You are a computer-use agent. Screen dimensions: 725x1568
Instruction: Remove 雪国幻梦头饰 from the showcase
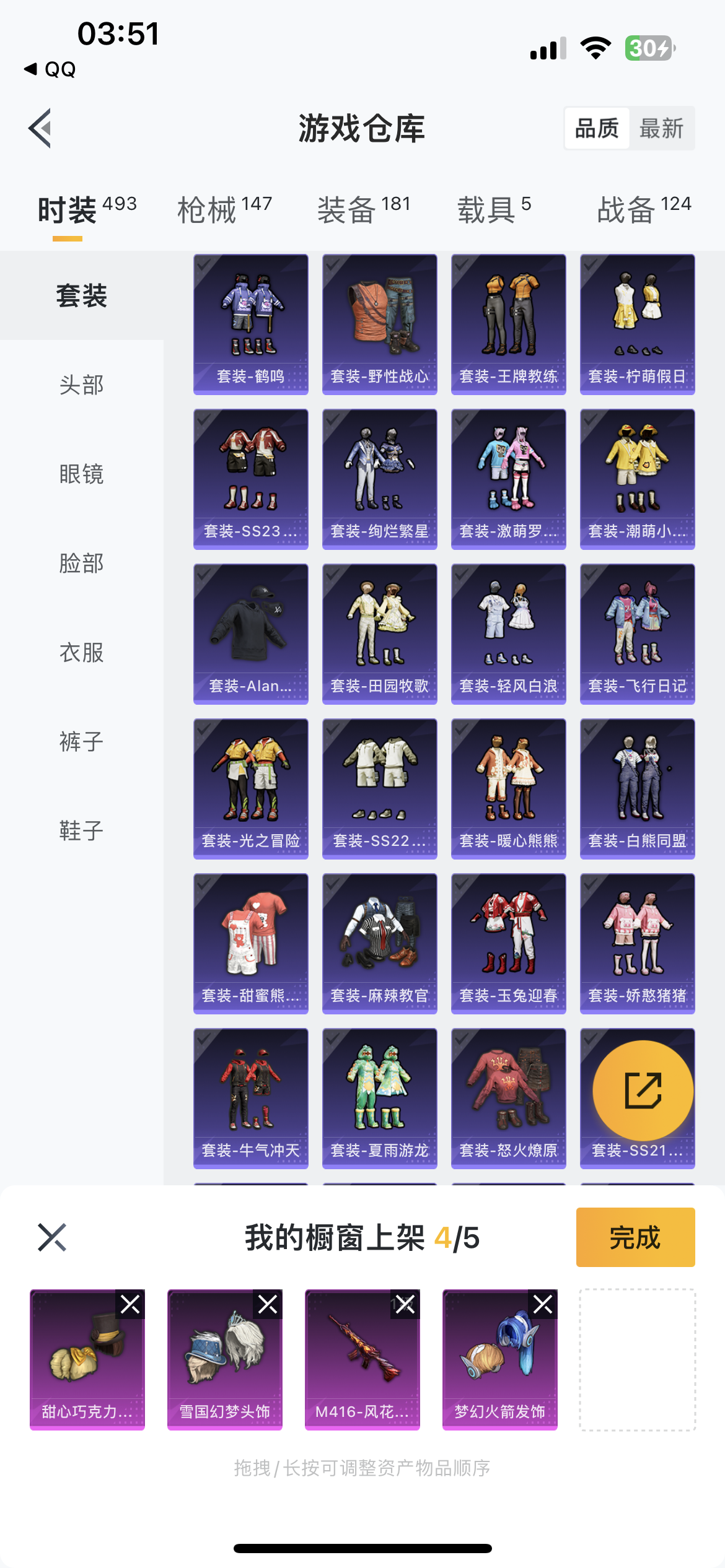(x=268, y=1305)
